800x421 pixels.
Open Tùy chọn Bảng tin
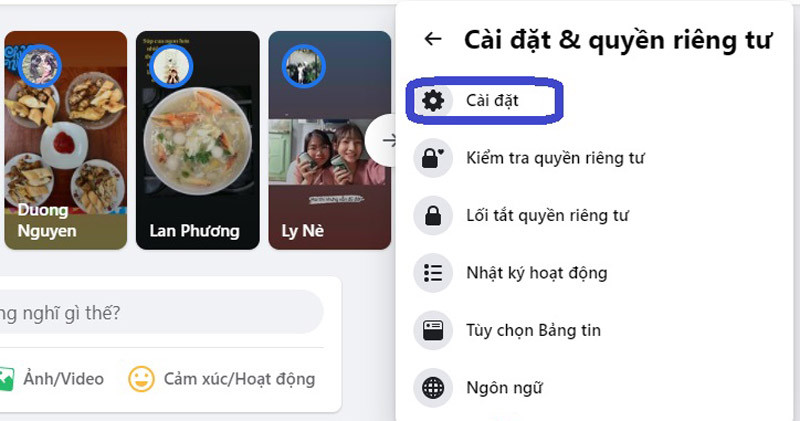533,329
